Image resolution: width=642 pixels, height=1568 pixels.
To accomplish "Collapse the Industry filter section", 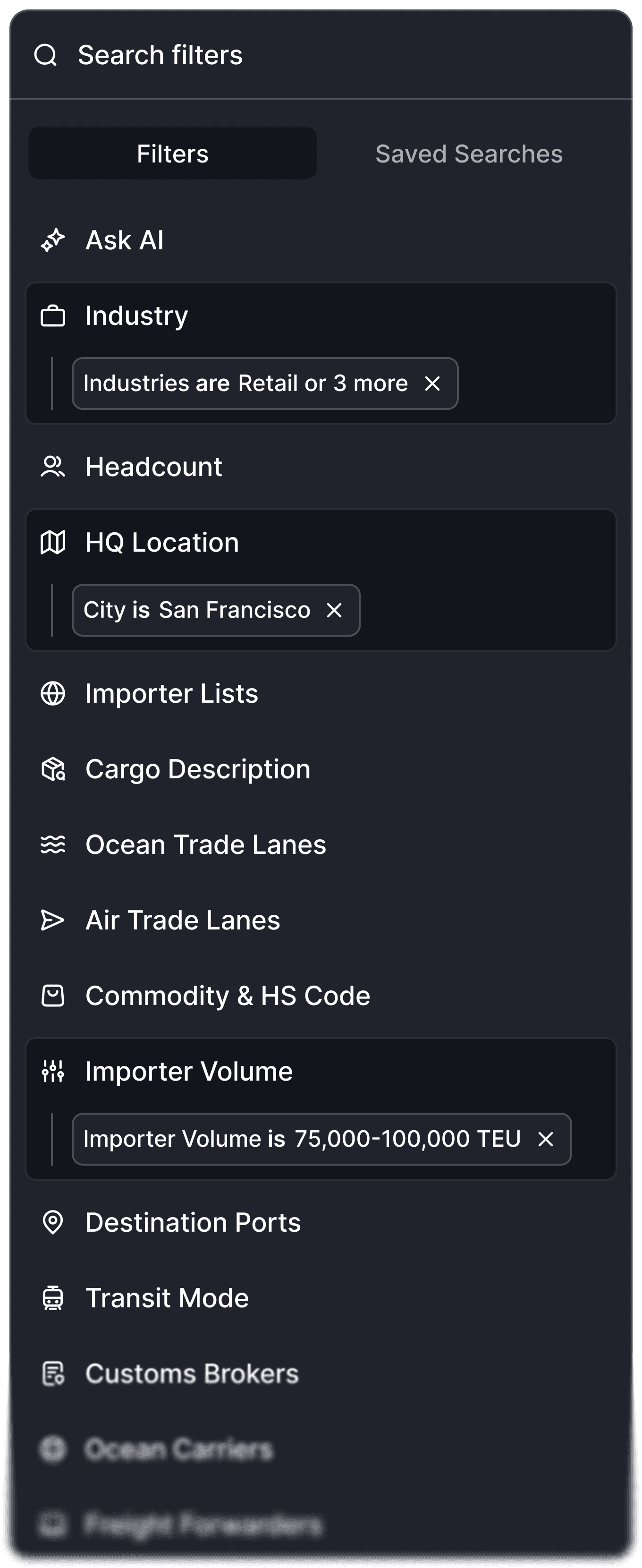I will point(321,315).
